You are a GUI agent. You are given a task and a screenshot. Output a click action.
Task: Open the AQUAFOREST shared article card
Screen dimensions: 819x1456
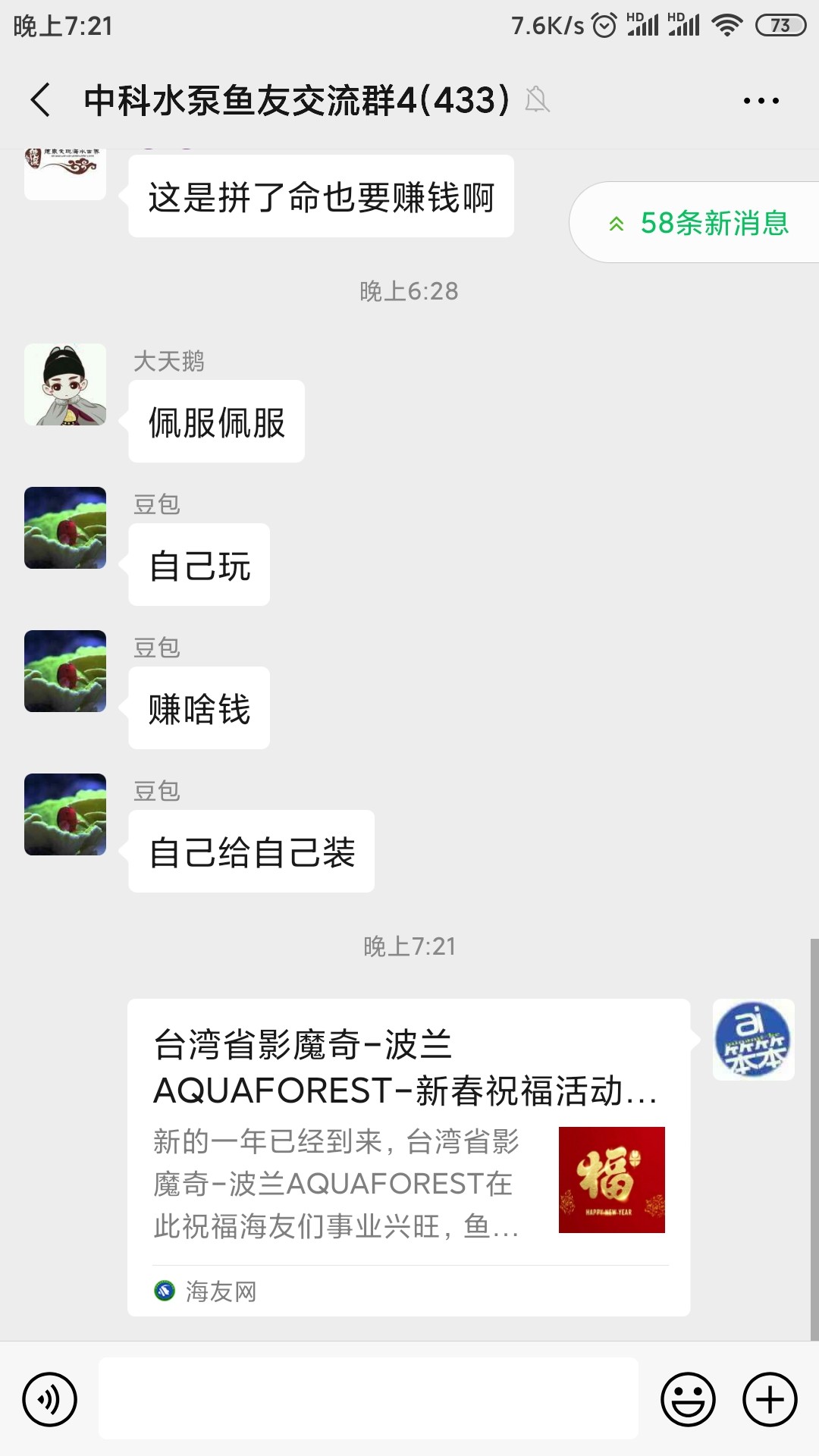408,1156
